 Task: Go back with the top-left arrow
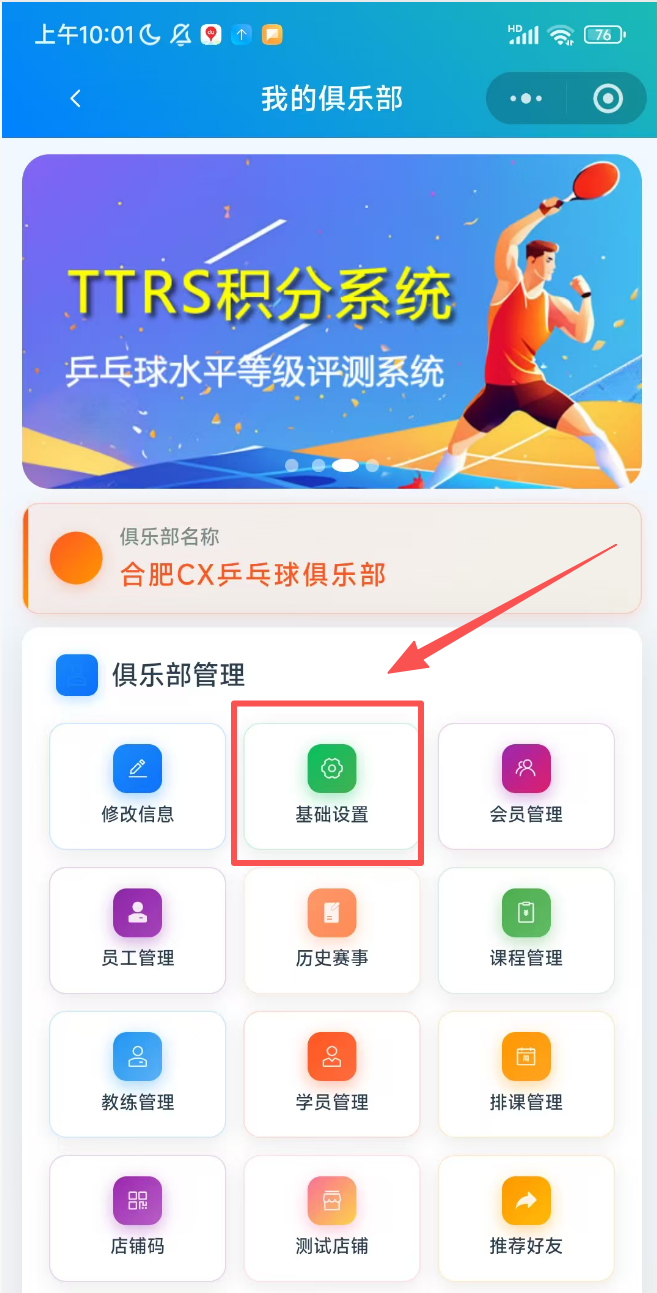(75, 98)
